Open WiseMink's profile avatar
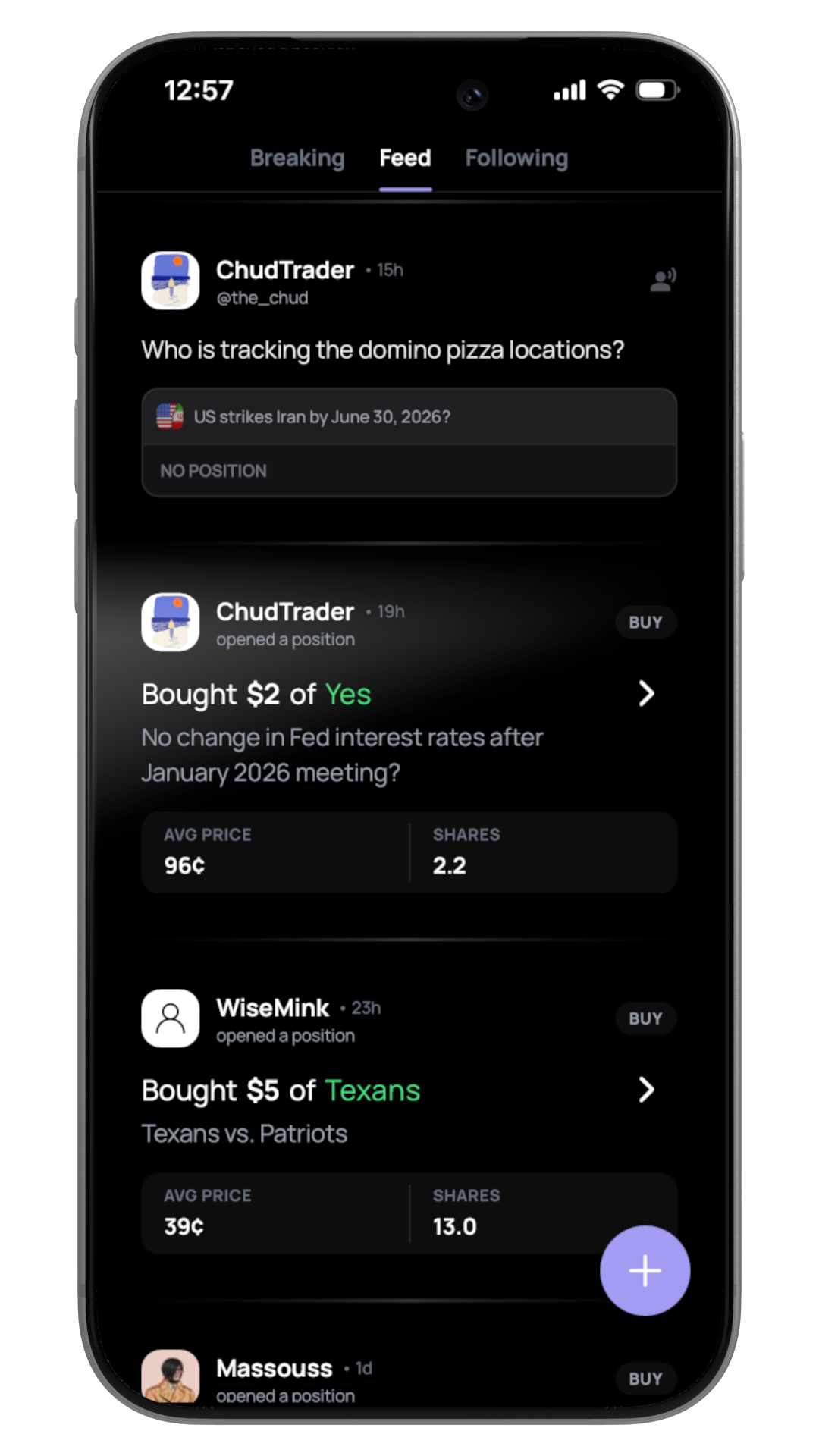The height and width of the screenshot is (1456, 819). coord(171,1018)
